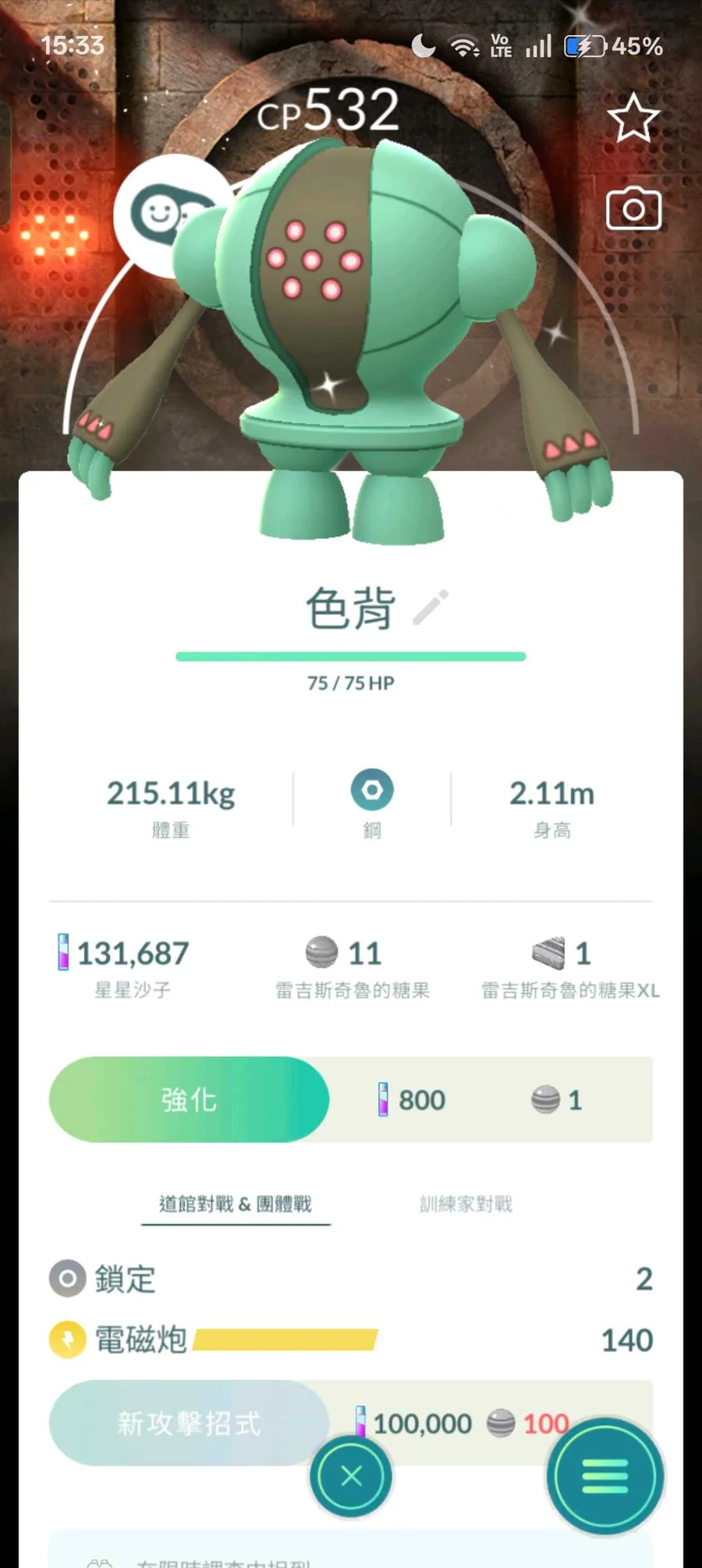Open the buddy smiley face bubble
Screen dimensions: 702x1568
tap(165, 213)
